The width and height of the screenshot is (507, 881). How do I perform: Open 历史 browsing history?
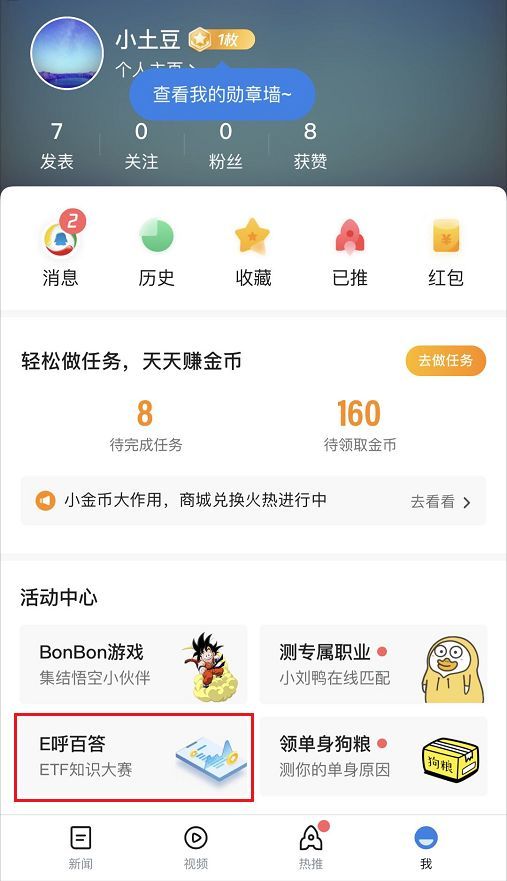pyautogui.click(x=157, y=251)
